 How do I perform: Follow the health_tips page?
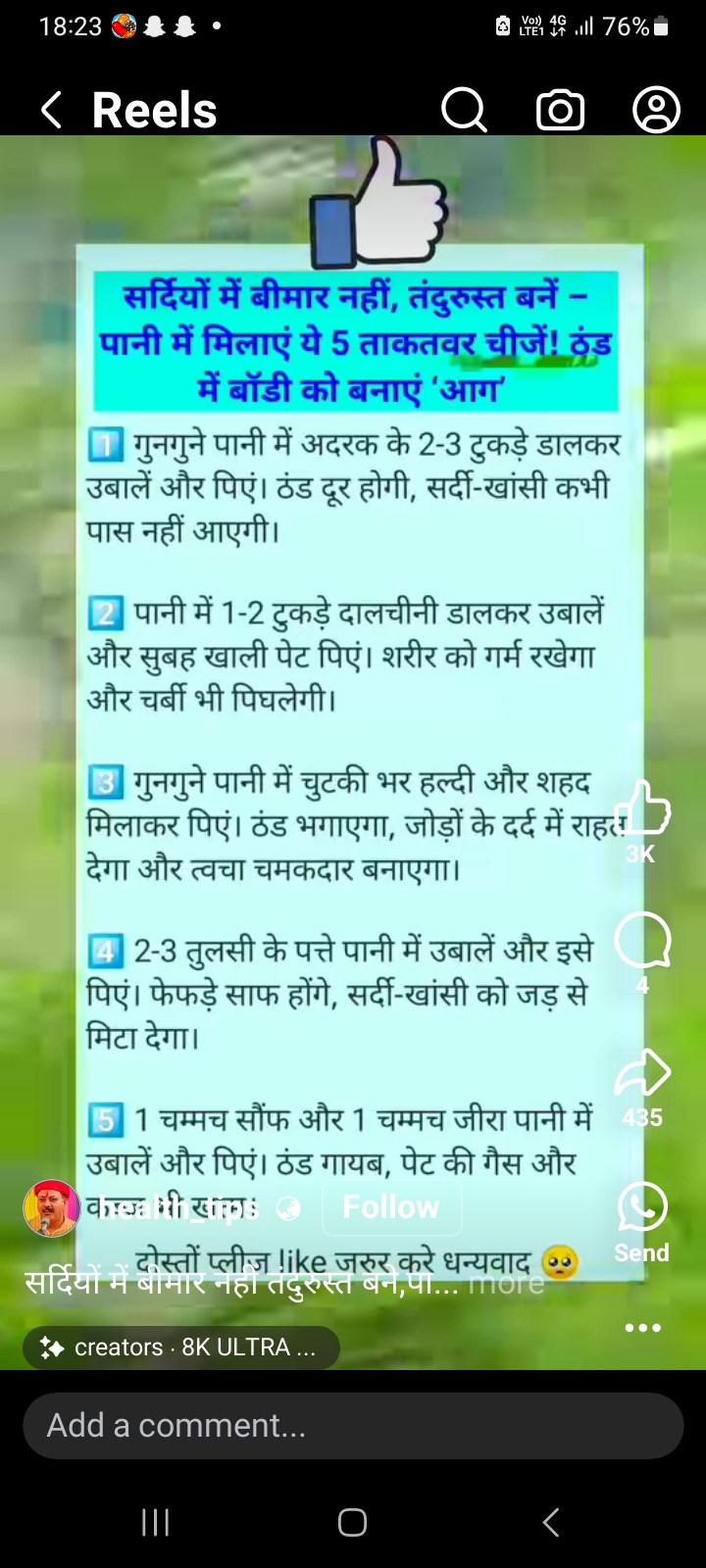coord(391,1207)
